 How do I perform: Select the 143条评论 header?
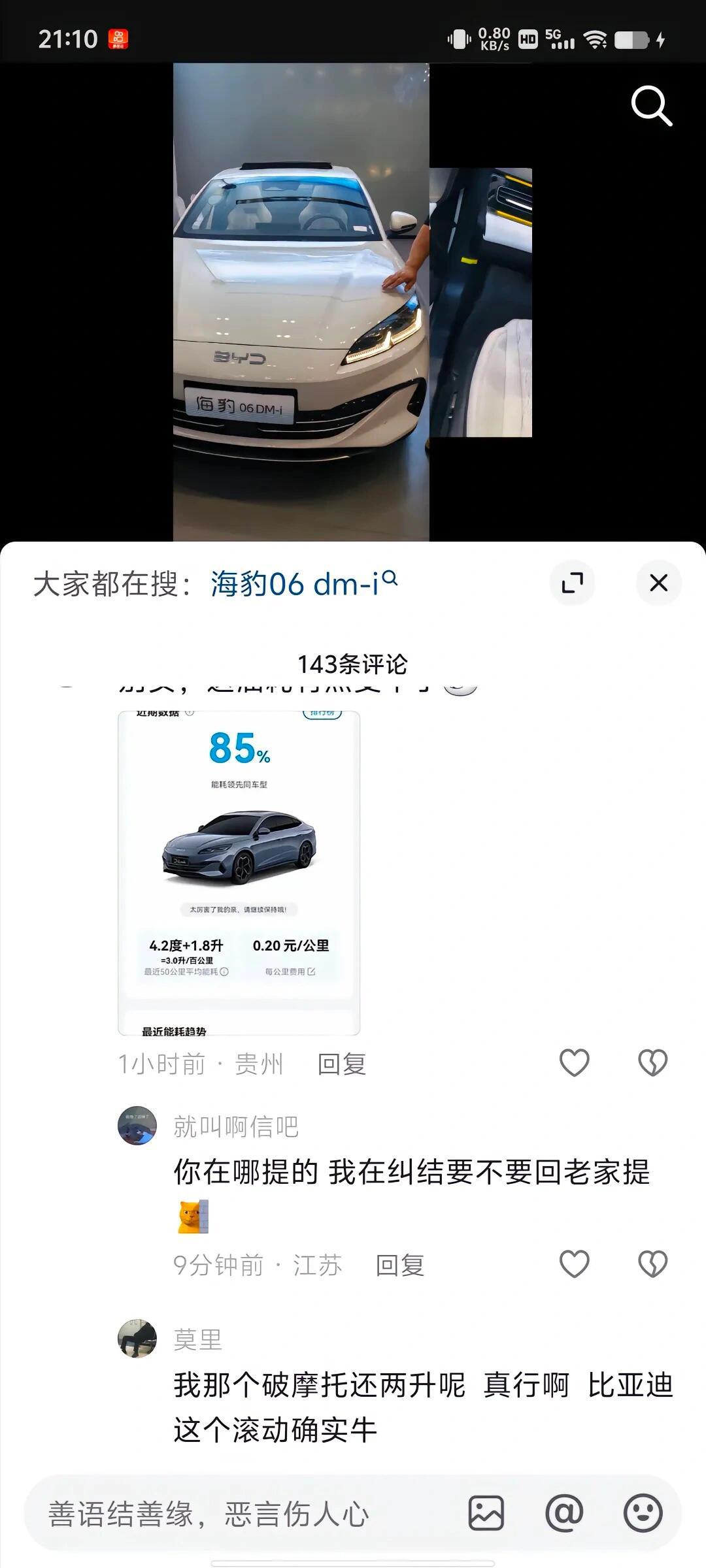tap(353, 662)
